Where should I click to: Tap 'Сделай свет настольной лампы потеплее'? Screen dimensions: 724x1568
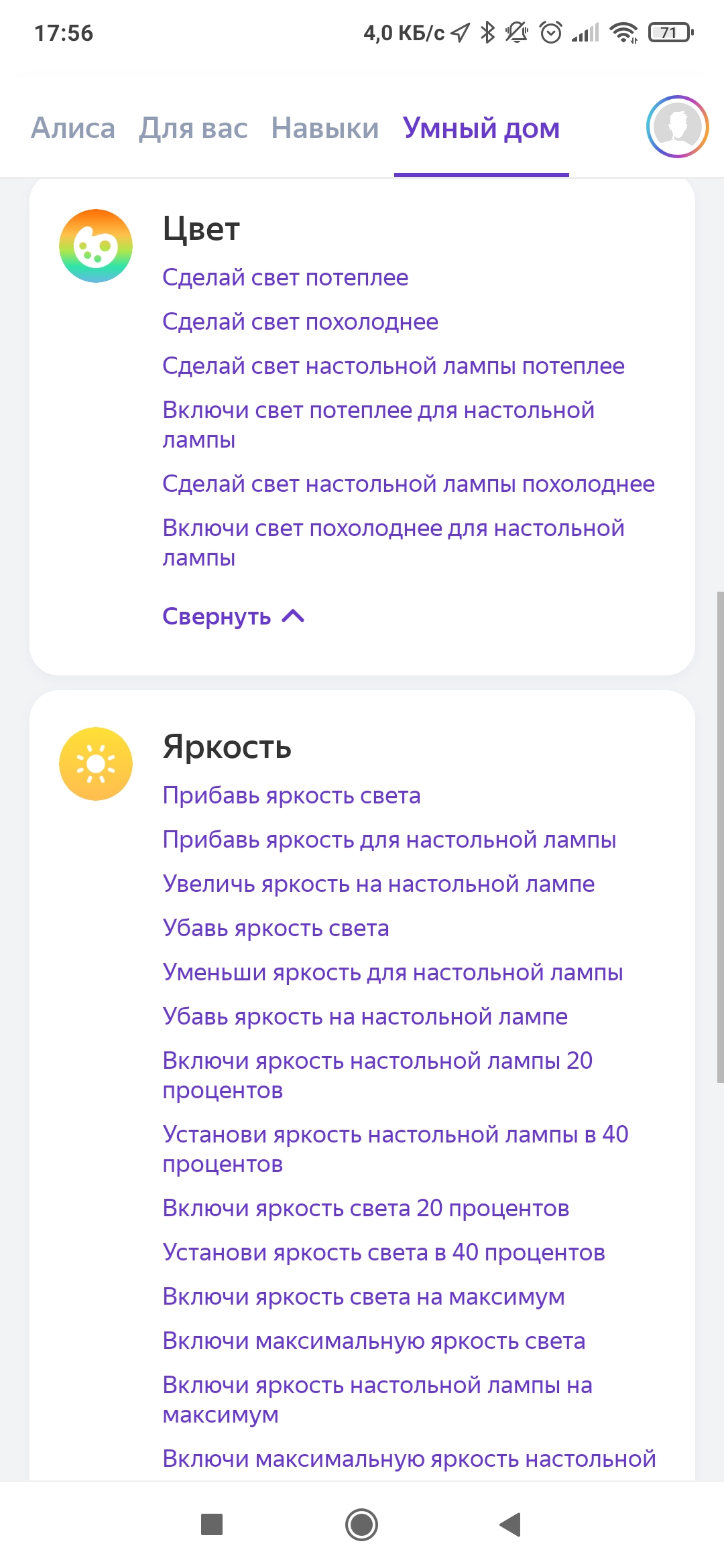click(x=393, y=366)
